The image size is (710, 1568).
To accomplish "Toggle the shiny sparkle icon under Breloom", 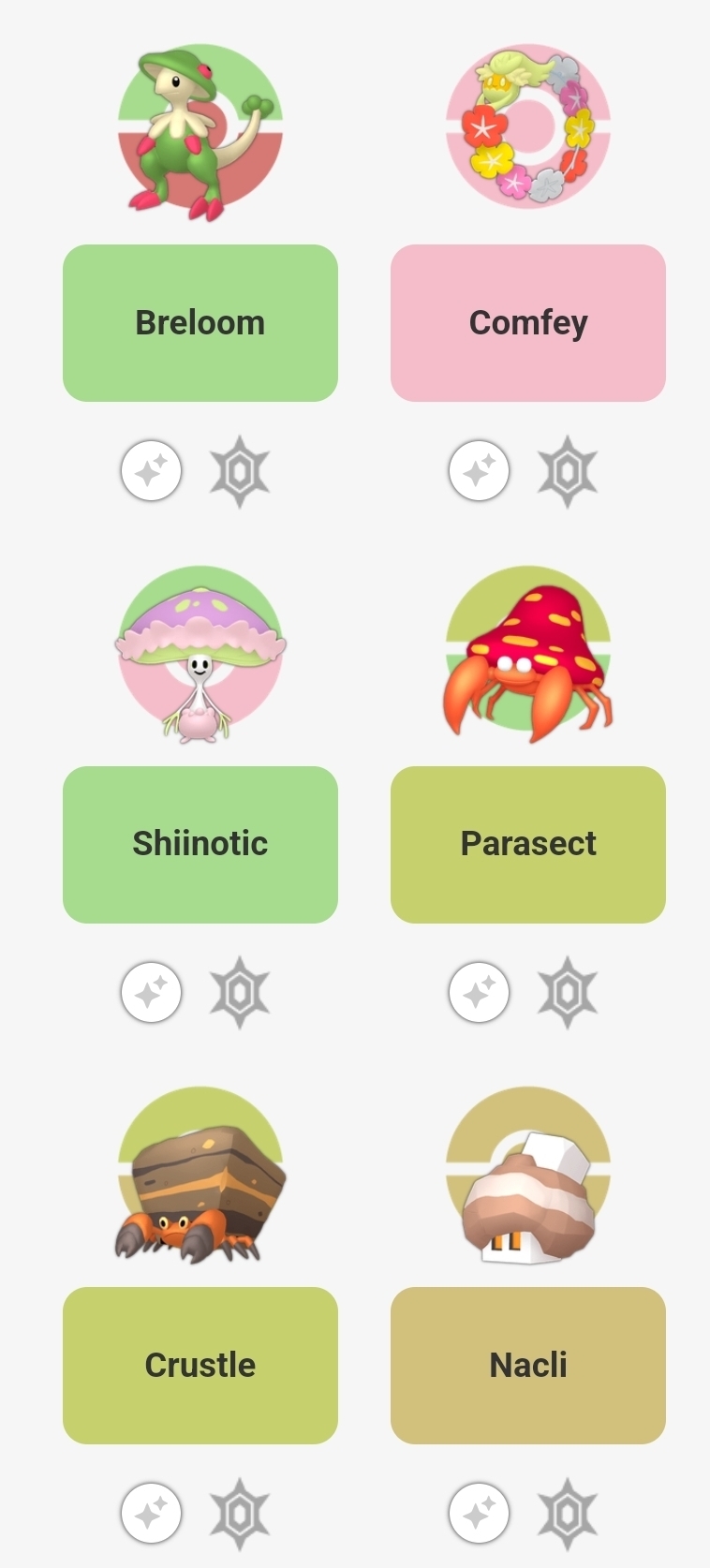I will pos(151,470).
